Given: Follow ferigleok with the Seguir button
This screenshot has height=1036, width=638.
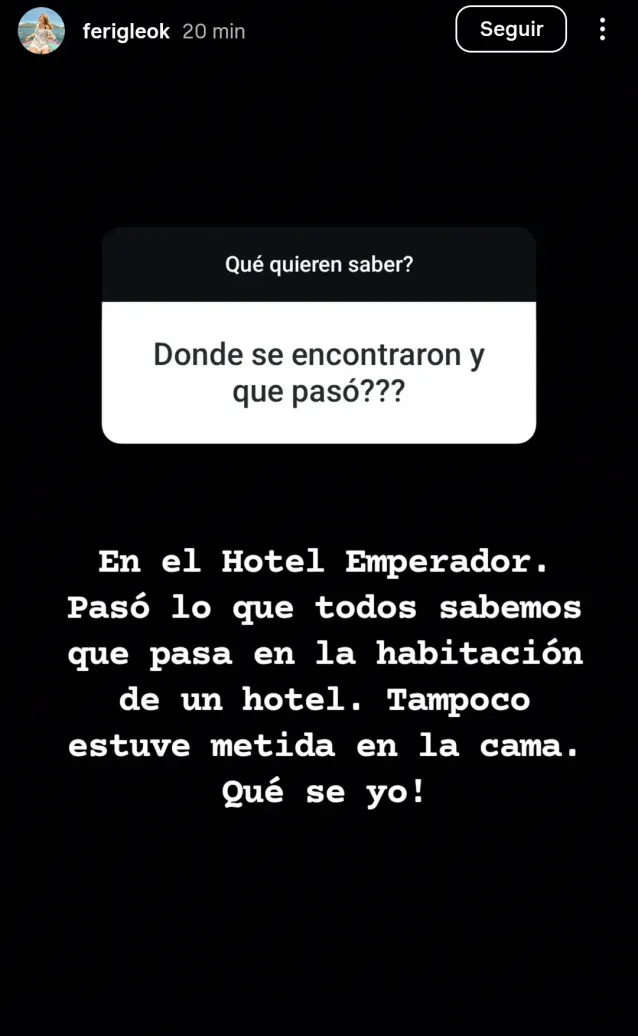Looking at the screenshot, I should click(x=510, y=30).
